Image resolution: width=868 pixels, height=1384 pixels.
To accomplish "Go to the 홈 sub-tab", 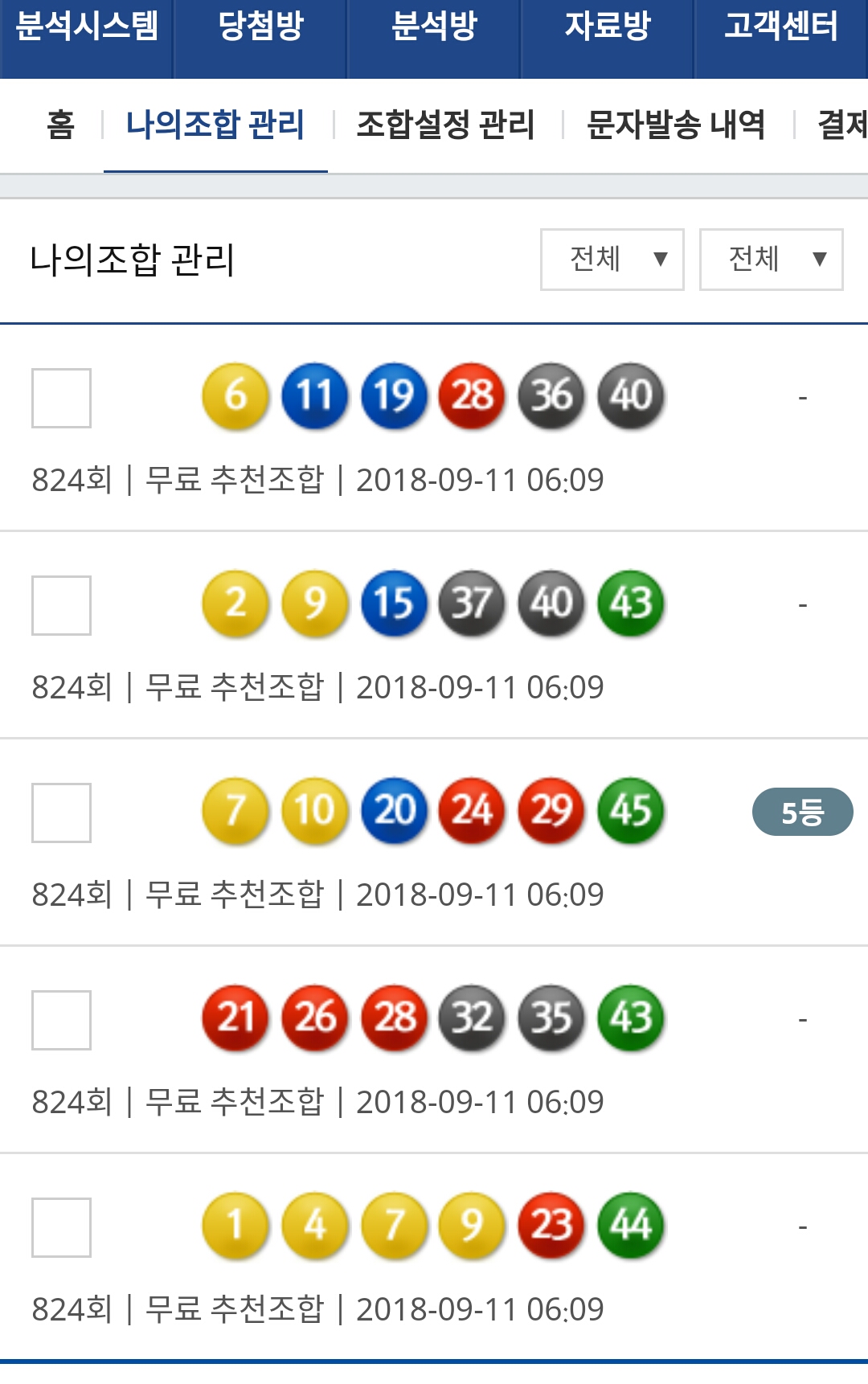I will click(x=60, y=125).
